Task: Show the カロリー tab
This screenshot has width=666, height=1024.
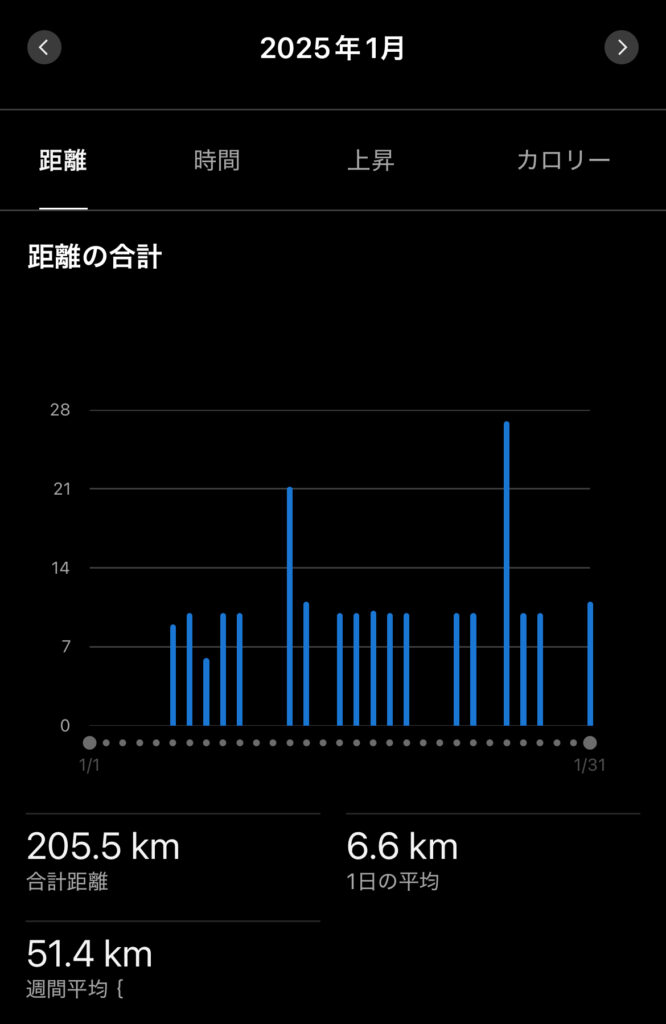Action: coord(563,161)
